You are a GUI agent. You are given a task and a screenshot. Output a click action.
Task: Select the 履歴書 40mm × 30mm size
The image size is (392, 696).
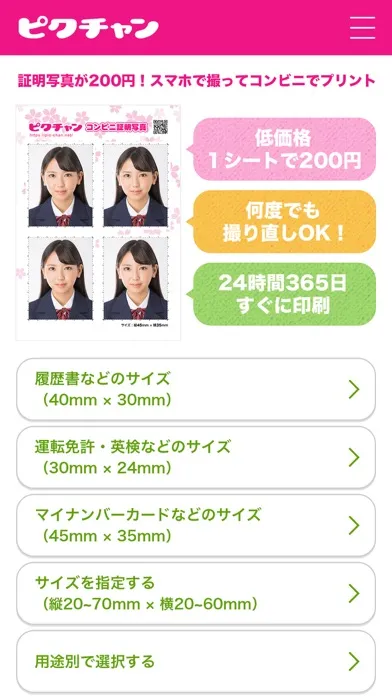[196, 389]
